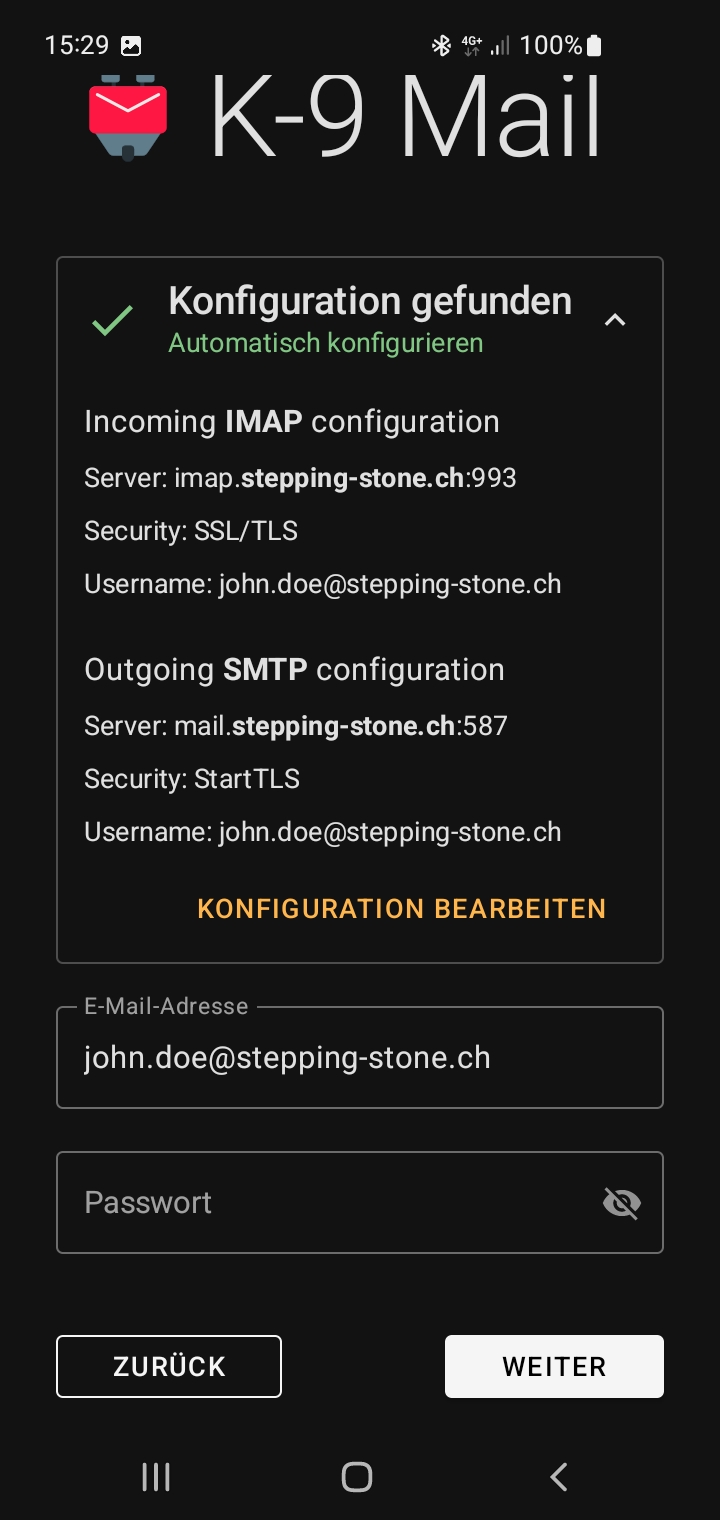Collapse the Konfiguration gefunden section

tap(615, 320)
